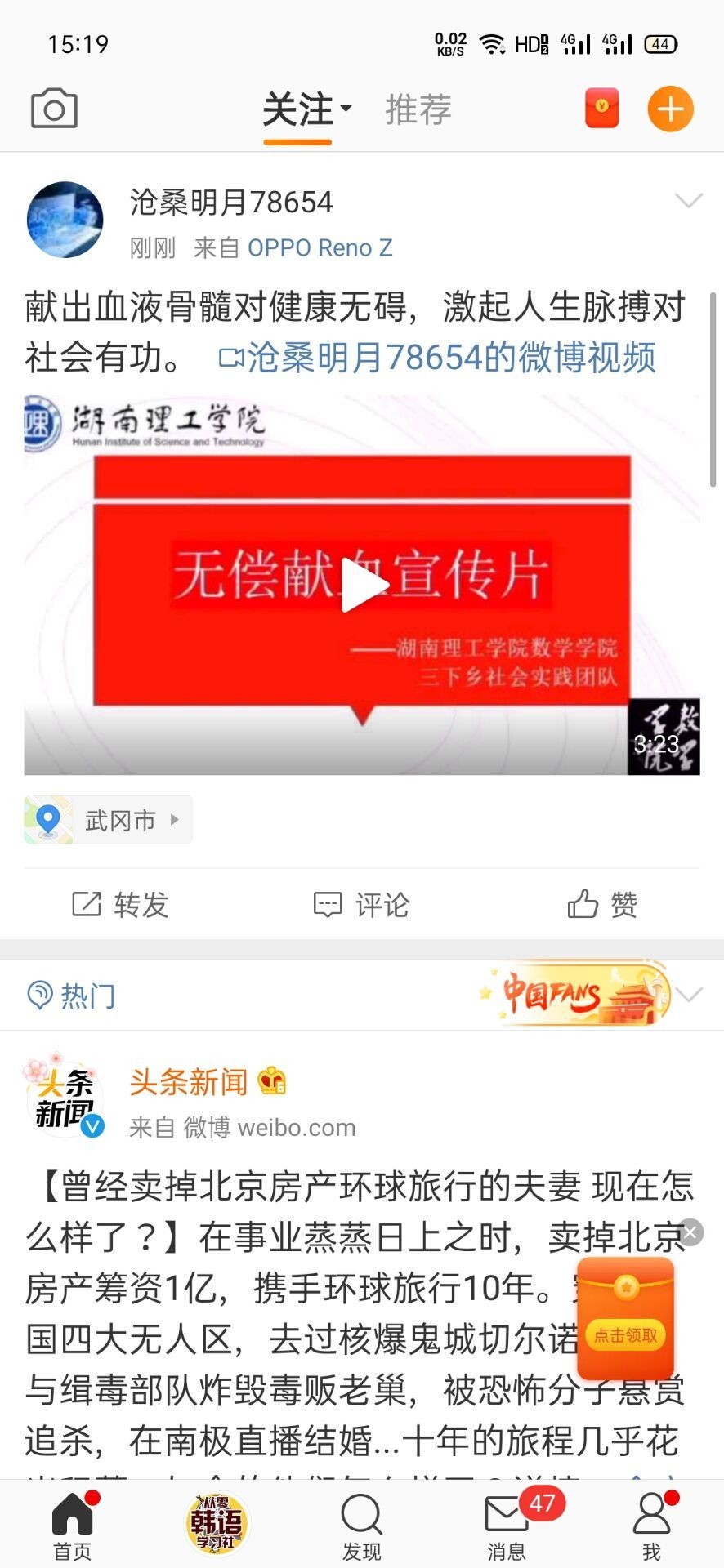Like 沧桑明月78654's post

[603, 904]
